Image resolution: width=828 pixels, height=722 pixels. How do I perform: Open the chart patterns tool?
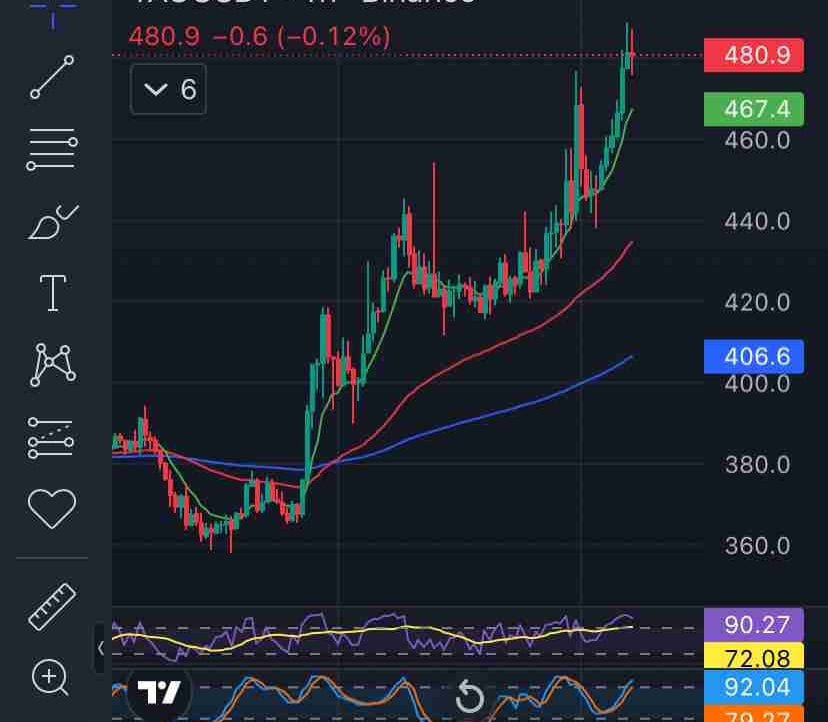click(x=52, y=365)
